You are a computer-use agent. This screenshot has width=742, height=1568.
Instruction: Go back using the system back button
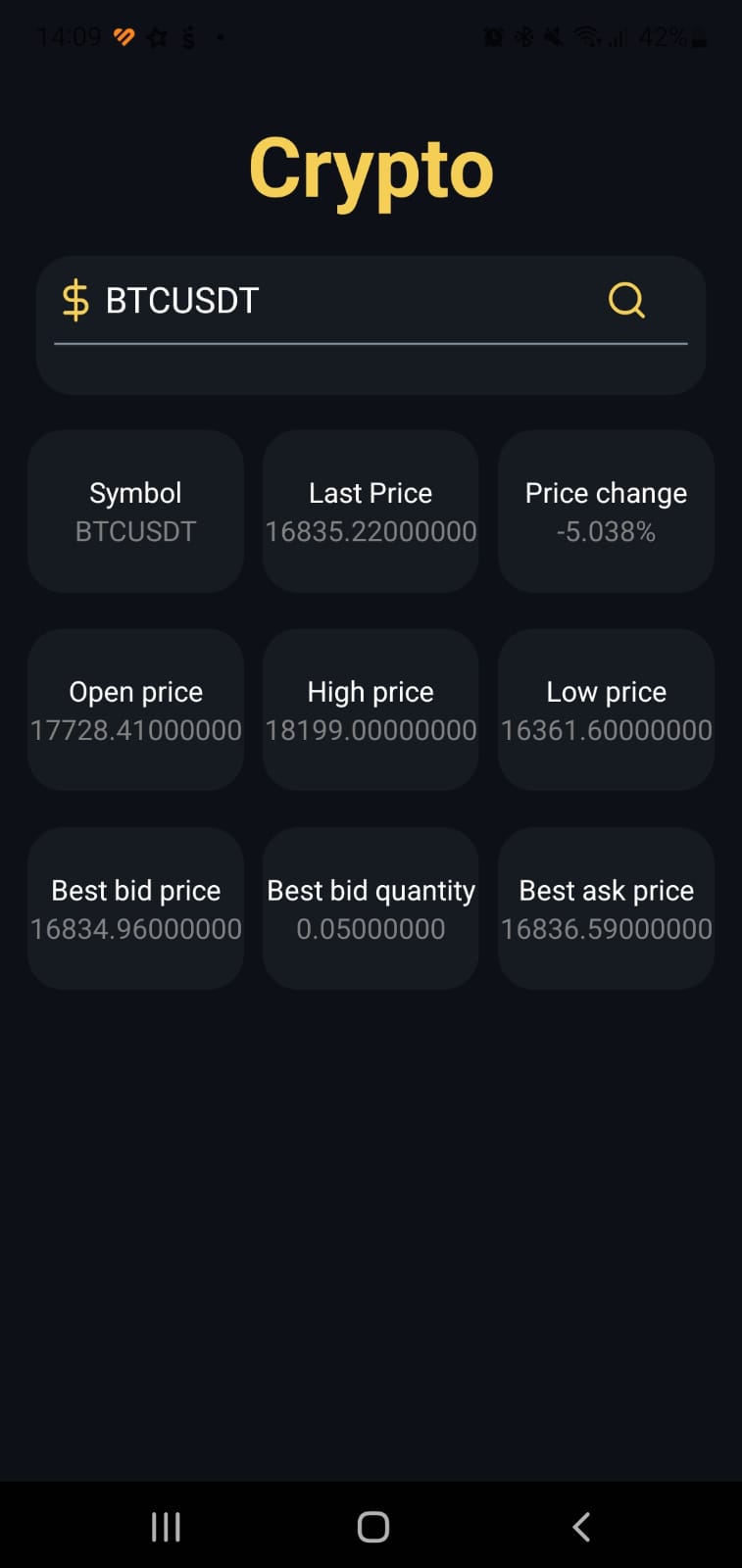tap(581, 1526)
